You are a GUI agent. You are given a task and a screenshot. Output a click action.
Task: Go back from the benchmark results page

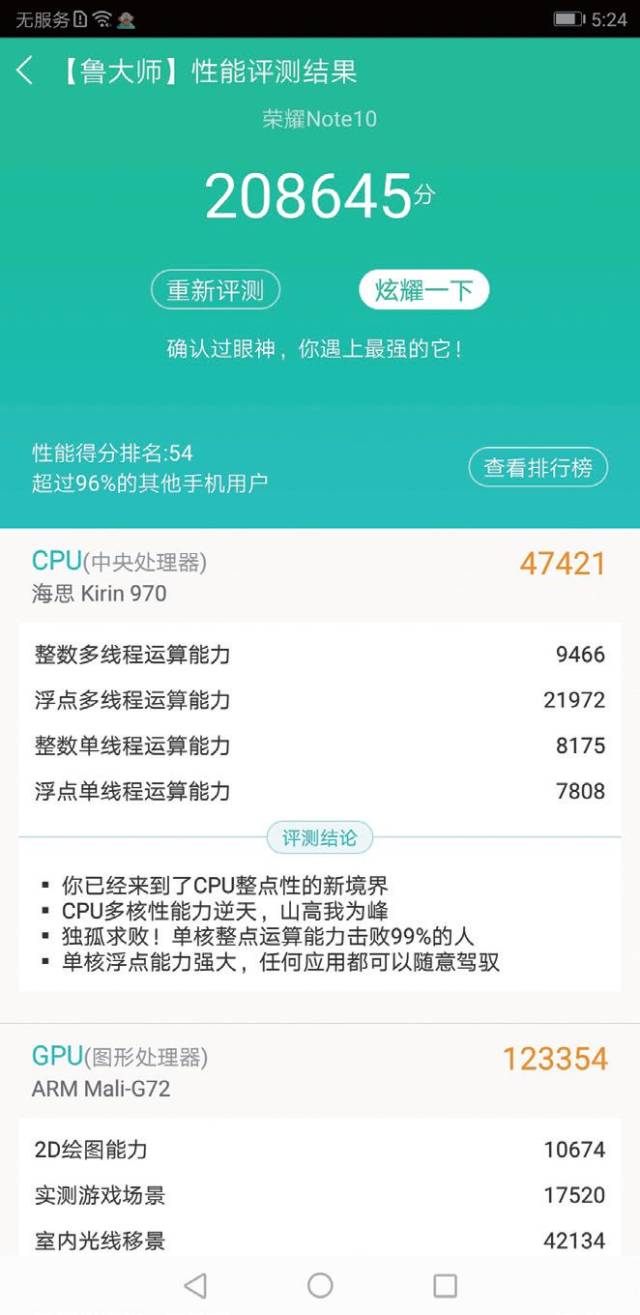[26, 71]
